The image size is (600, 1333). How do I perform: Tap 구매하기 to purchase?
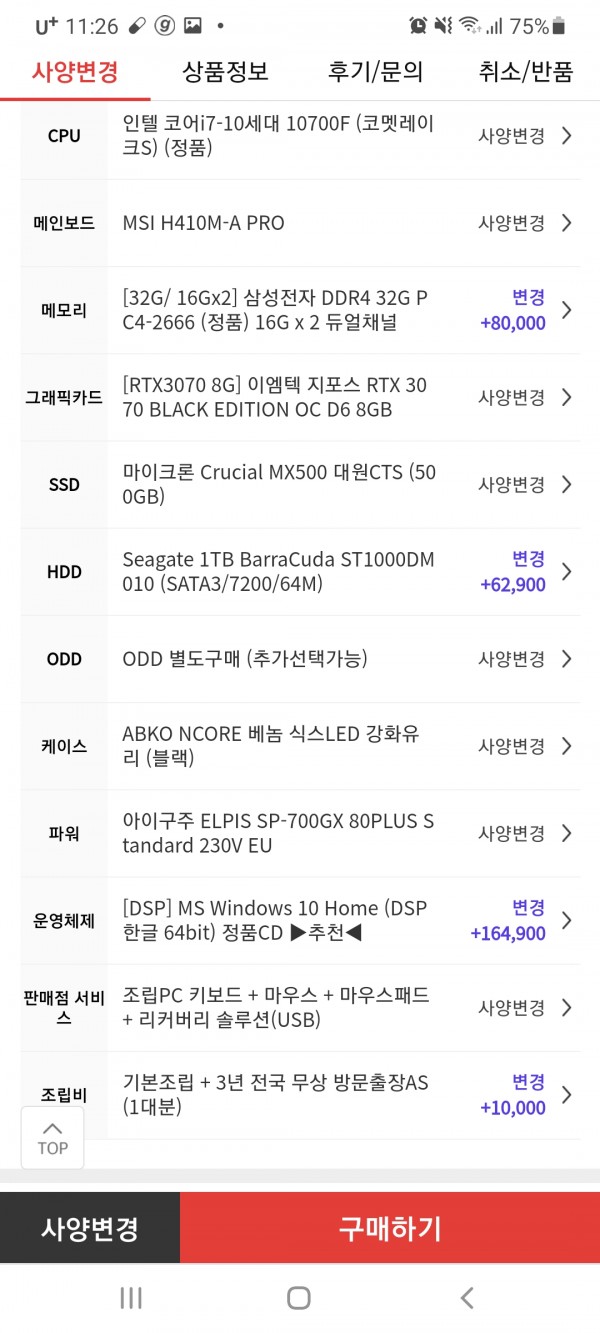(390, 1228)
